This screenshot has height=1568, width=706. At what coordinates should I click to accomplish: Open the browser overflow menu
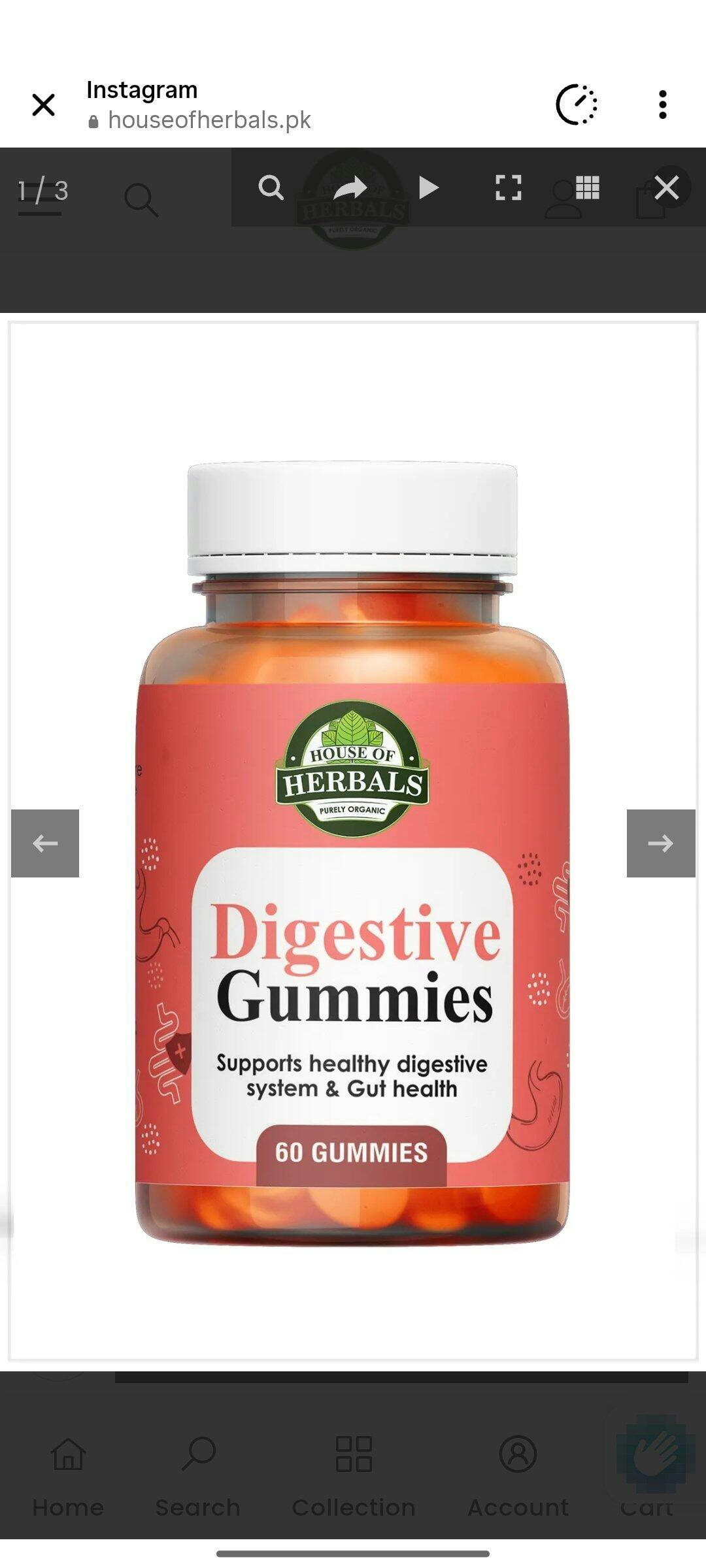662,105
